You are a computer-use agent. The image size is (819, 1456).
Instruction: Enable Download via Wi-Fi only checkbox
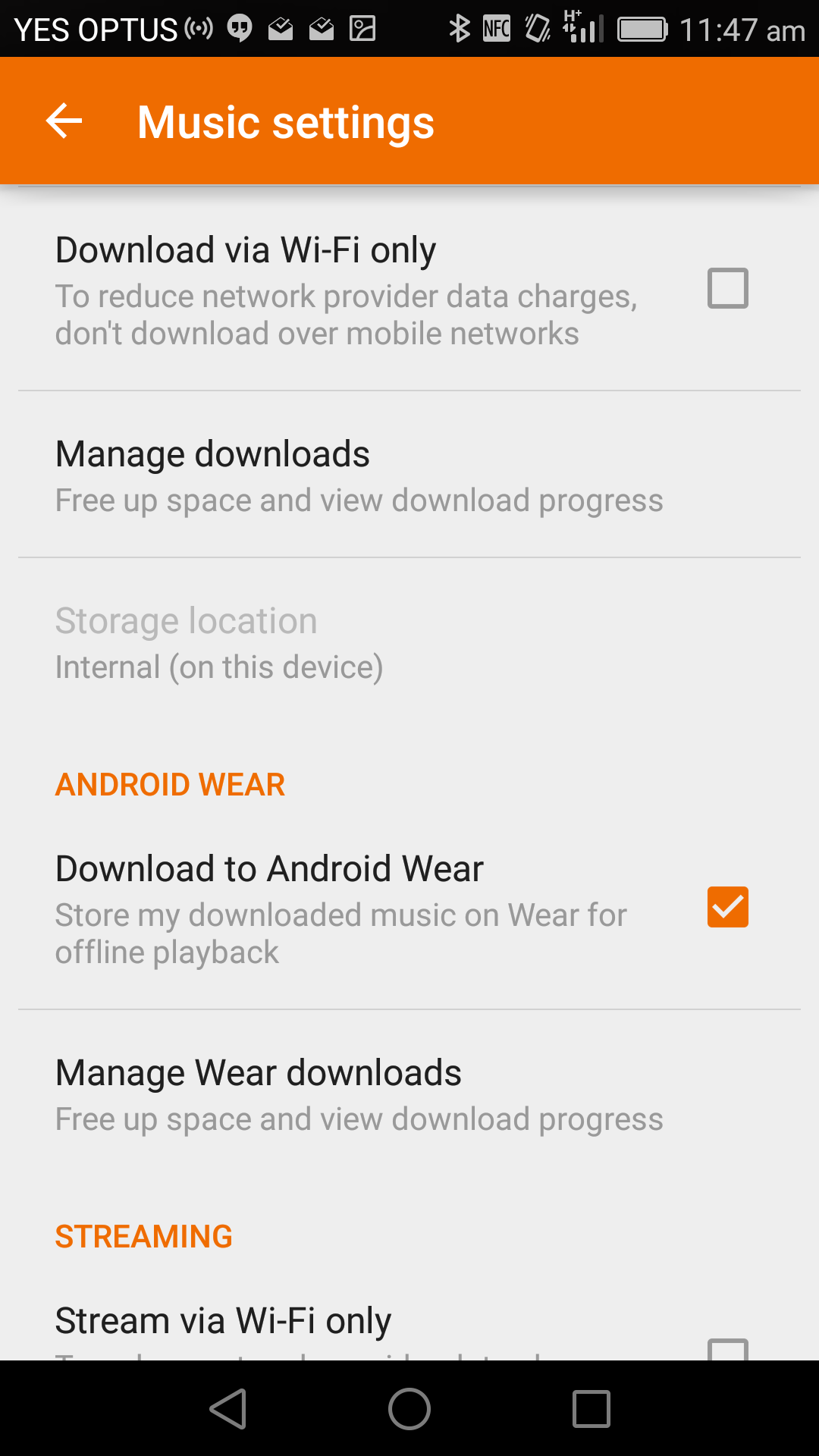727,288
